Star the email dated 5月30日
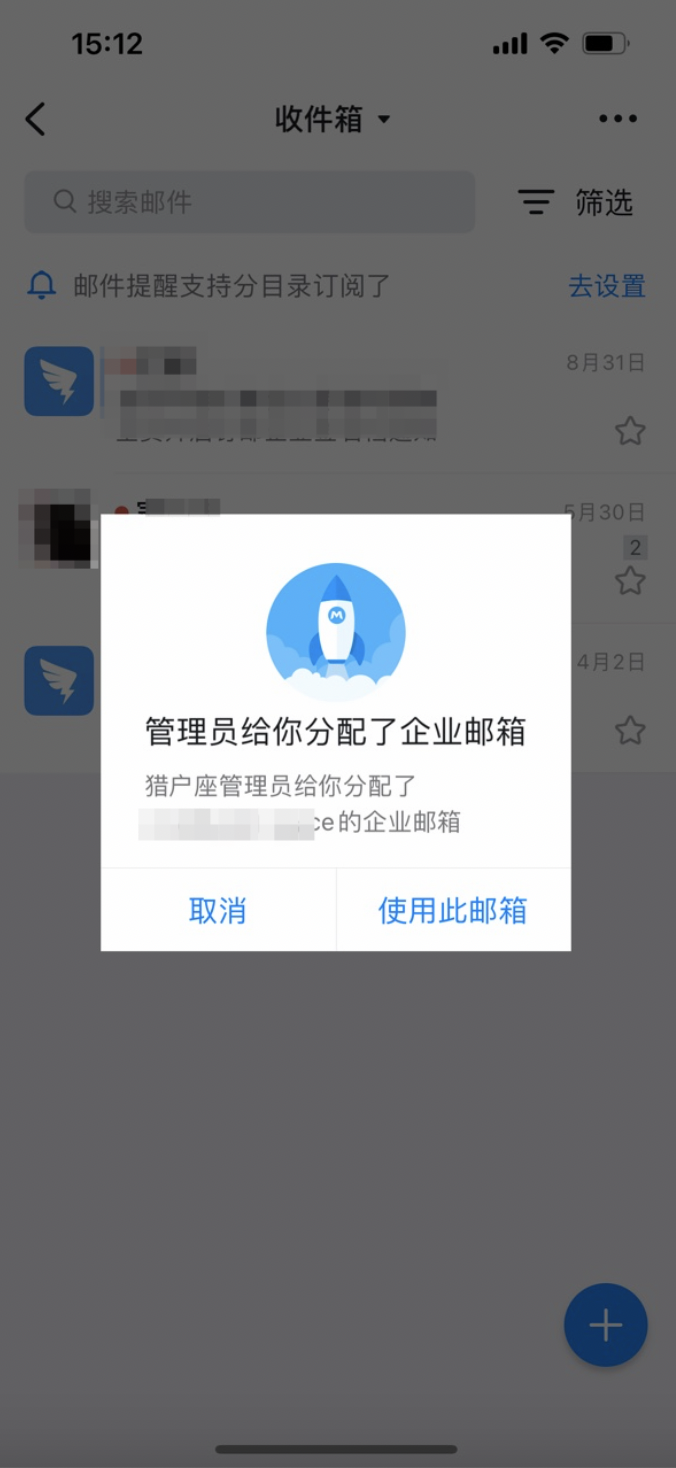 click(629, 581)
